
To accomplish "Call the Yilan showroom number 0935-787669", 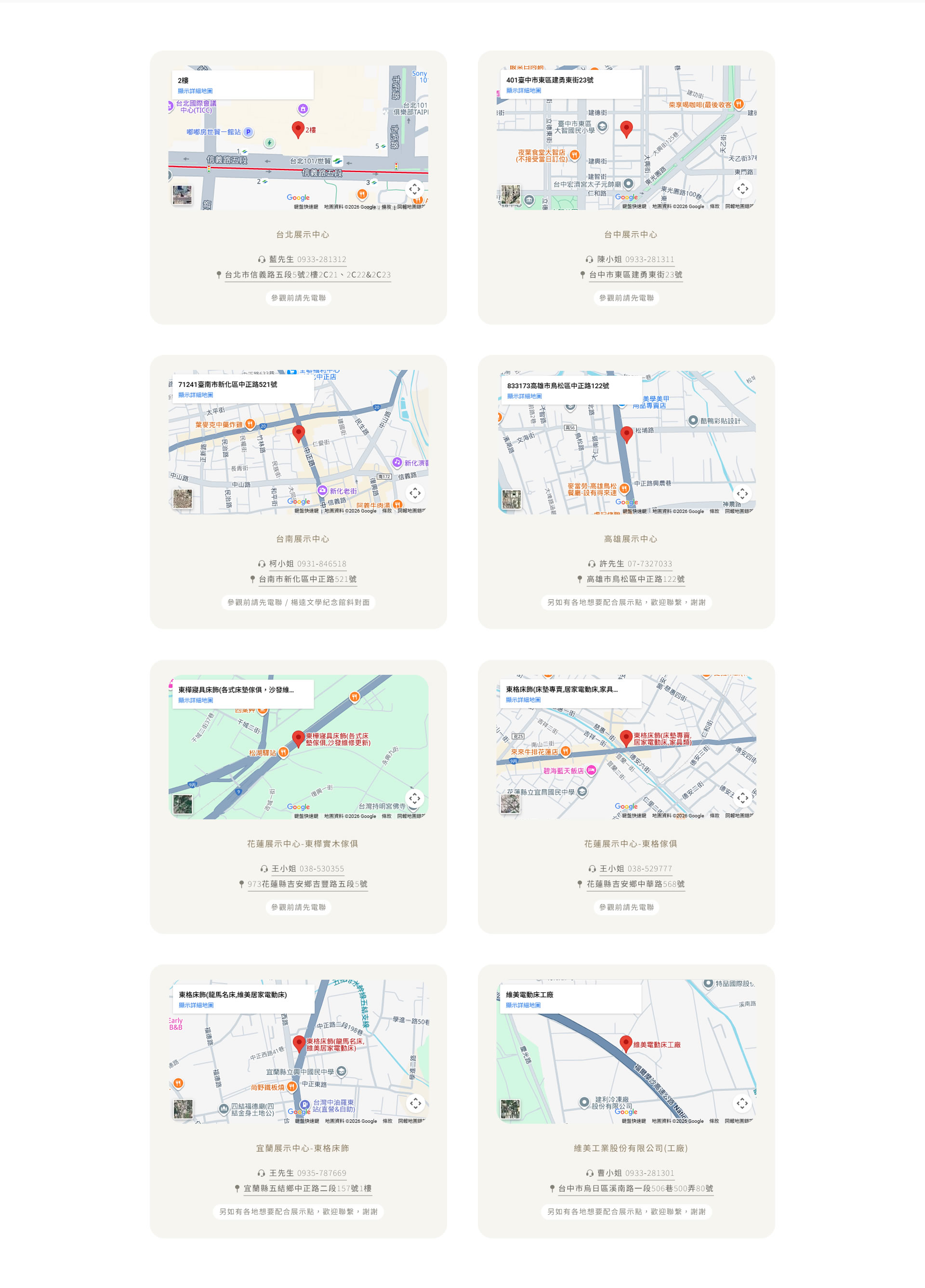I will 321,1173.
